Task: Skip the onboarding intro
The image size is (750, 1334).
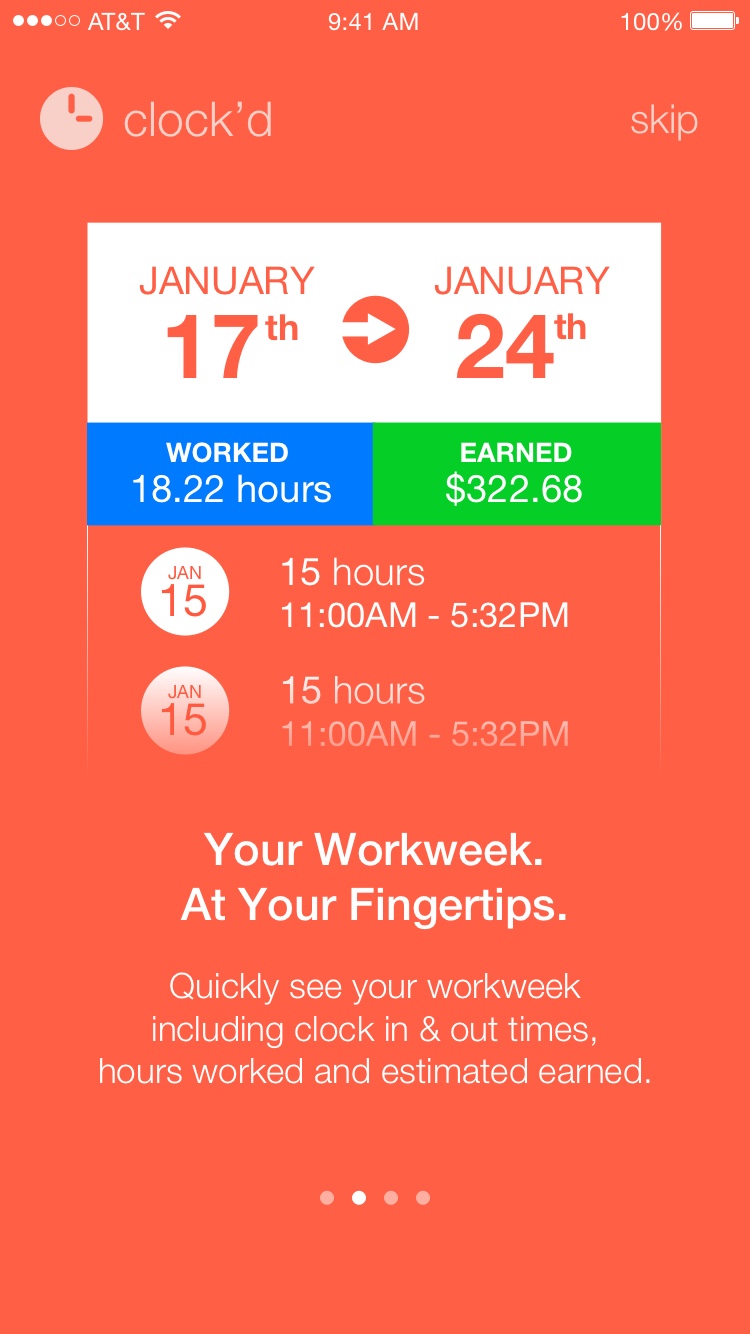Action: click(663, 121)
